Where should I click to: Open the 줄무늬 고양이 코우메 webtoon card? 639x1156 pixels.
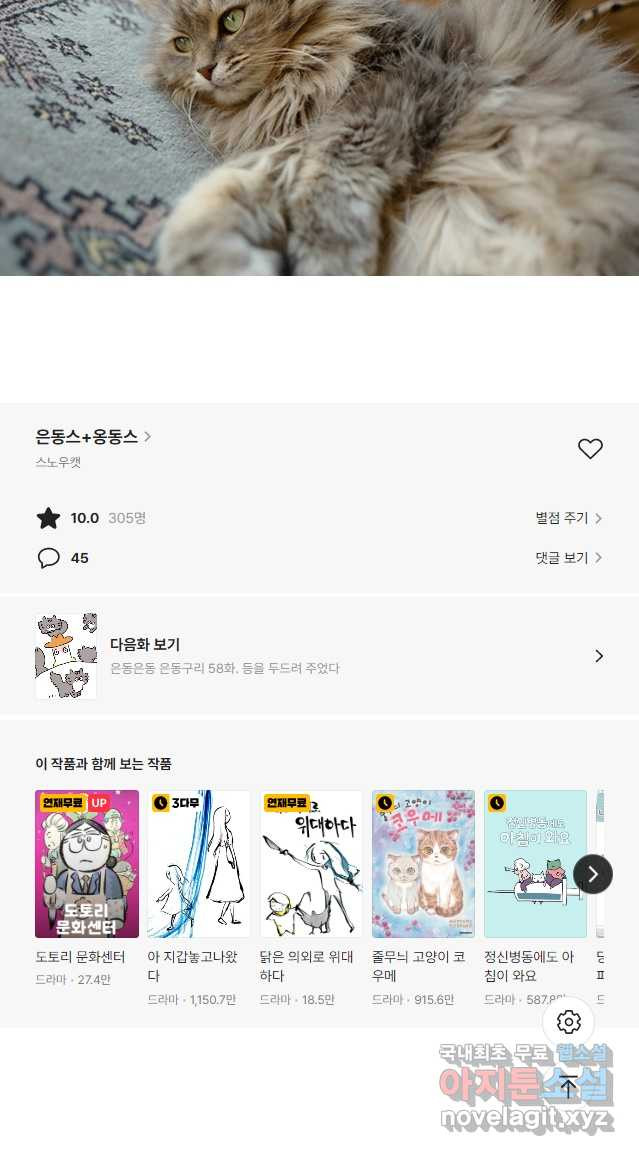click(423, 864)
